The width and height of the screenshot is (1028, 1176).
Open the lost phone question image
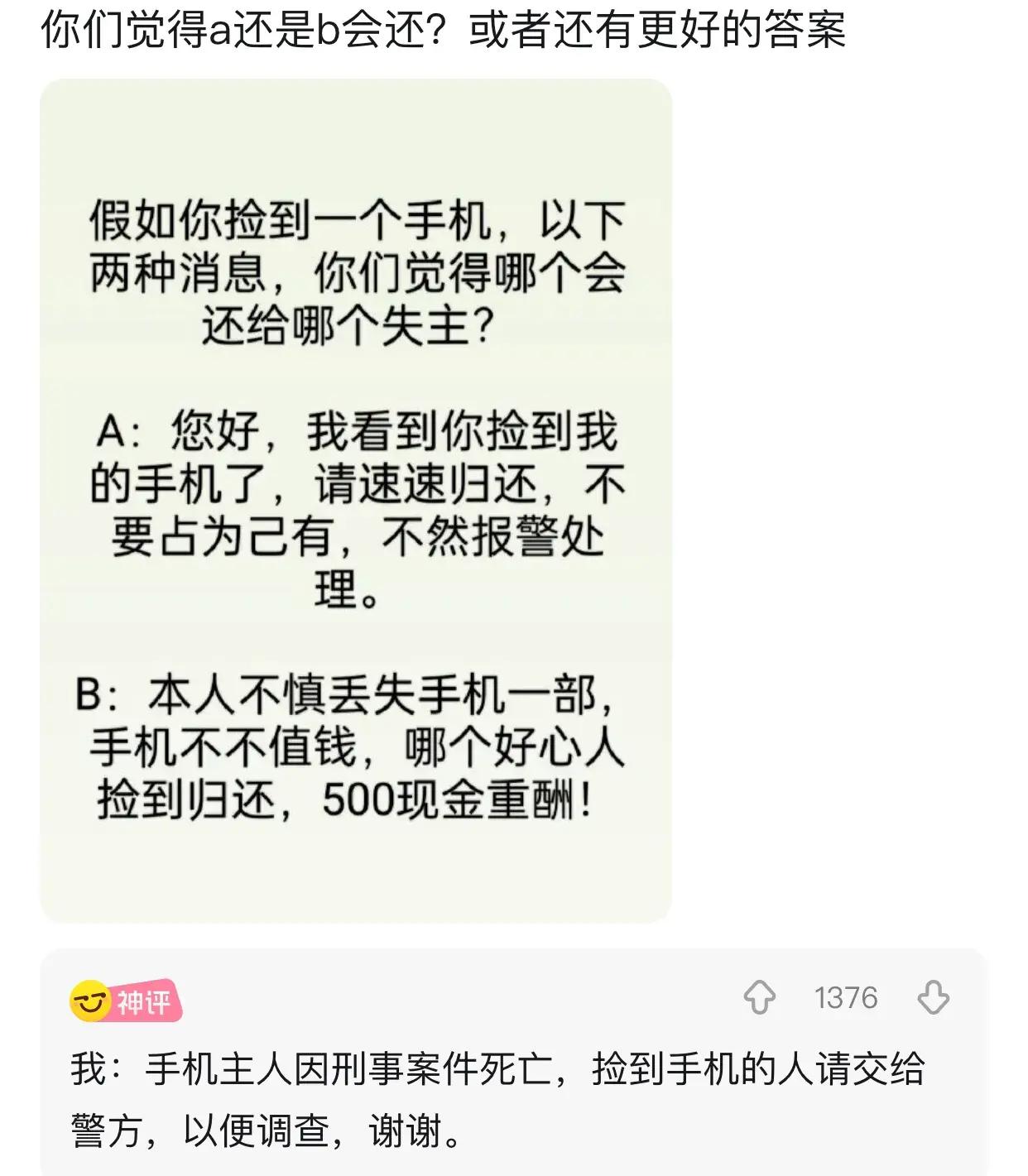(356, 501)
